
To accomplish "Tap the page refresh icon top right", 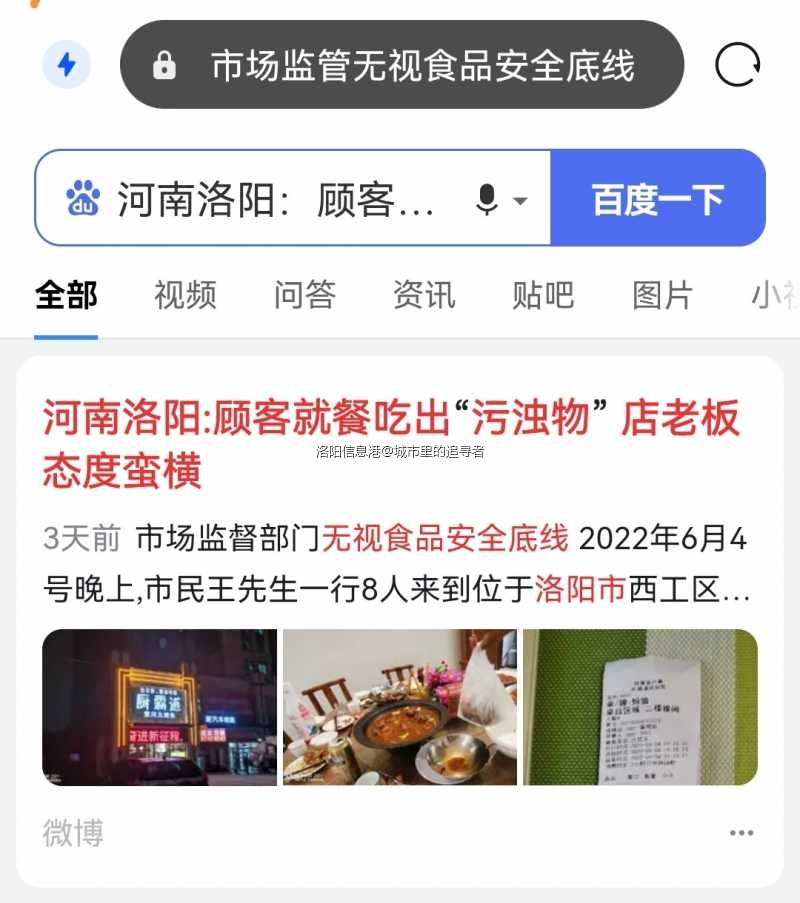I will pyautogui.click(x=737, y=64).
